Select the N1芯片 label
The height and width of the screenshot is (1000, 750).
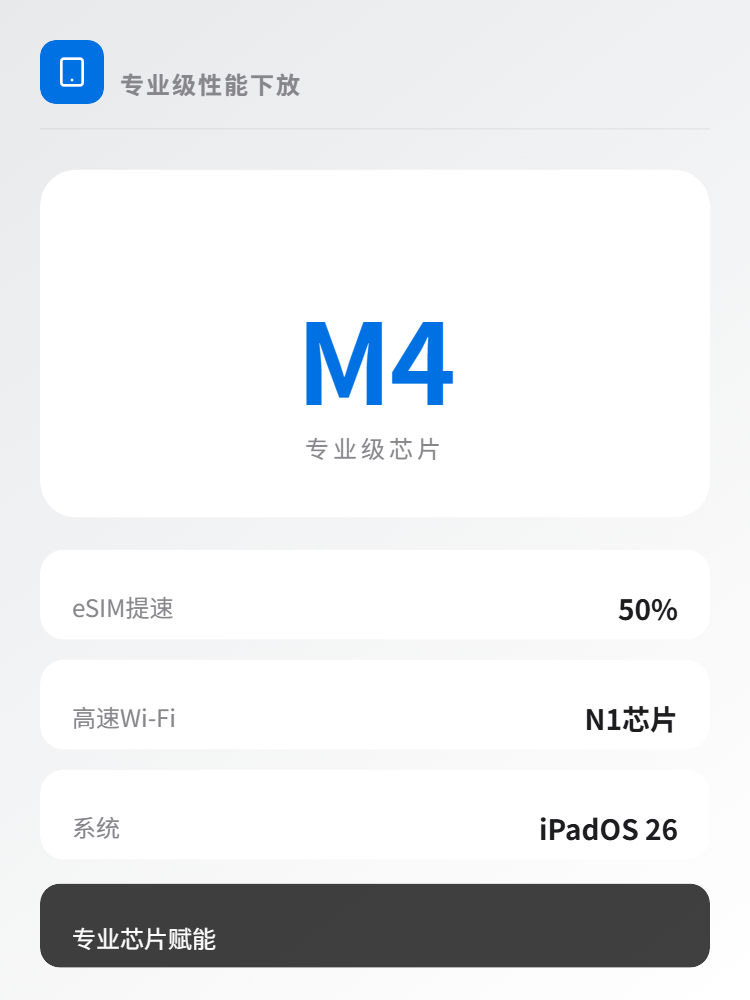(x=632, y=718)
